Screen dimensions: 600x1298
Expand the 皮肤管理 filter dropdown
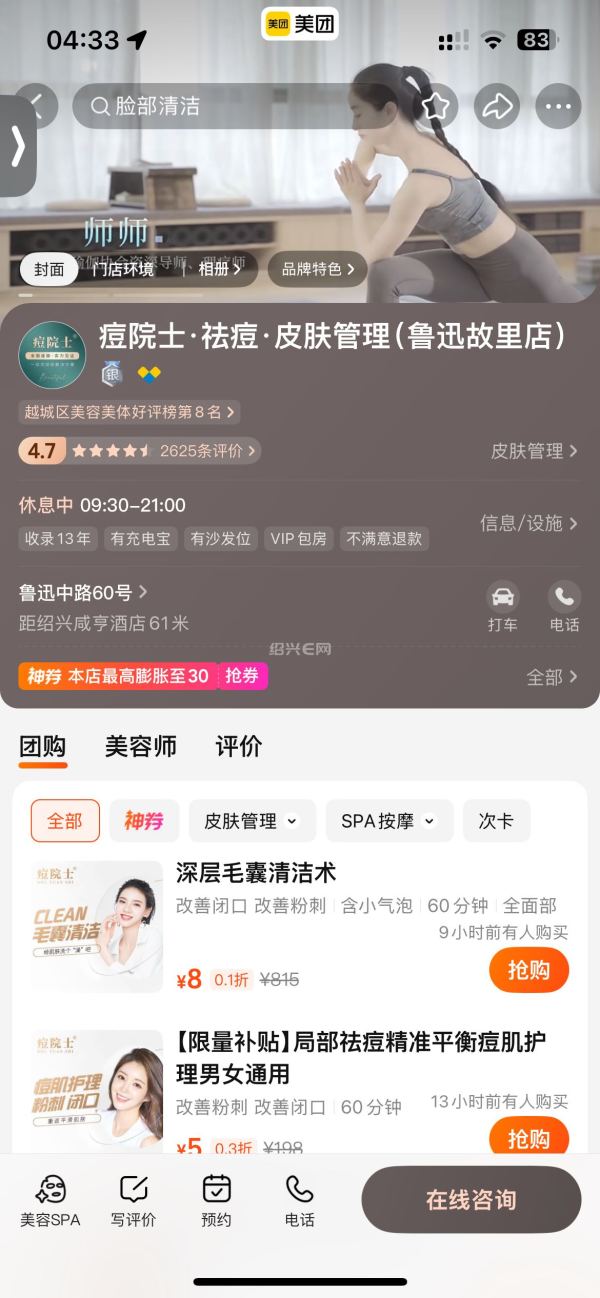(x=252, y=821)
